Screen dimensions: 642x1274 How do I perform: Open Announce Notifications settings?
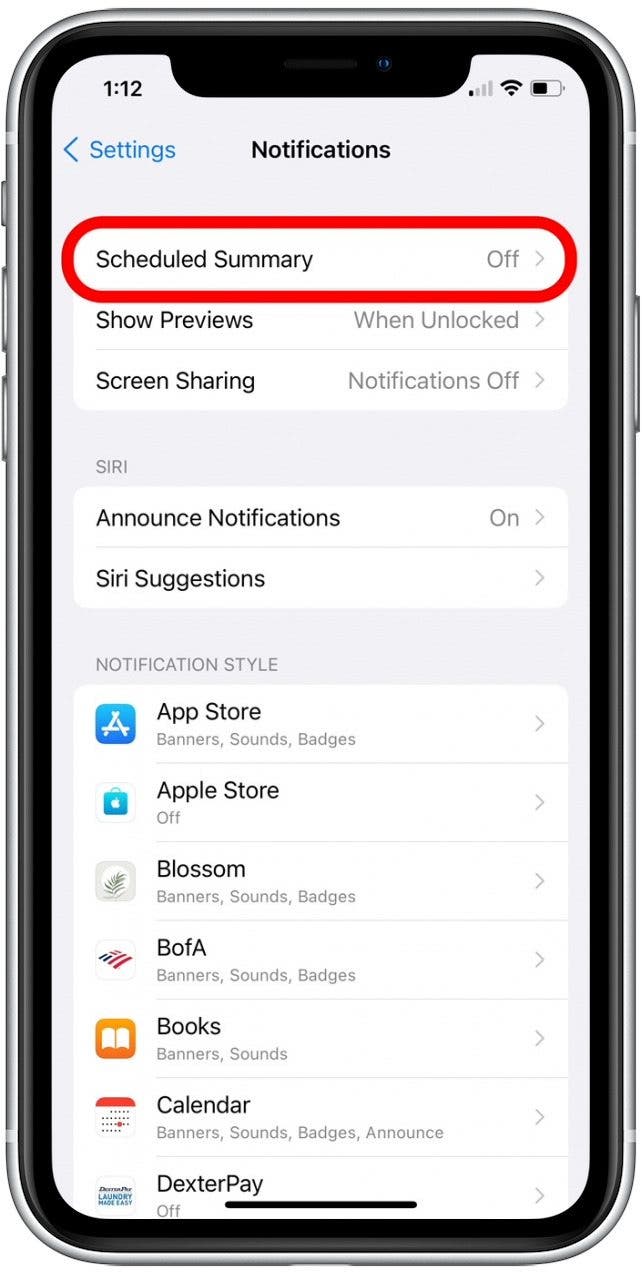pyautogui.click(x=320, y=518)
